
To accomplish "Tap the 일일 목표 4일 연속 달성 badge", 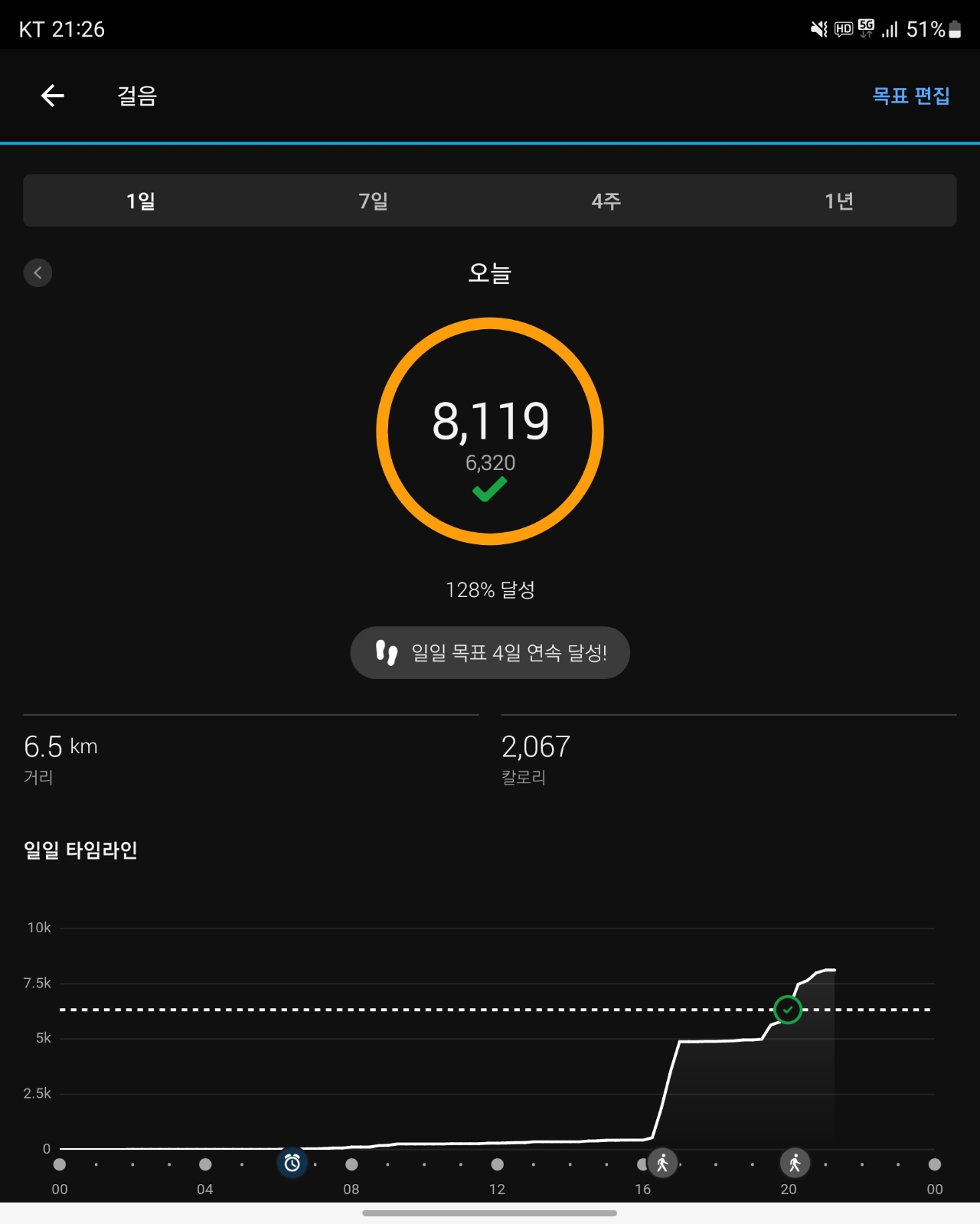I will (x=490, y=653).
